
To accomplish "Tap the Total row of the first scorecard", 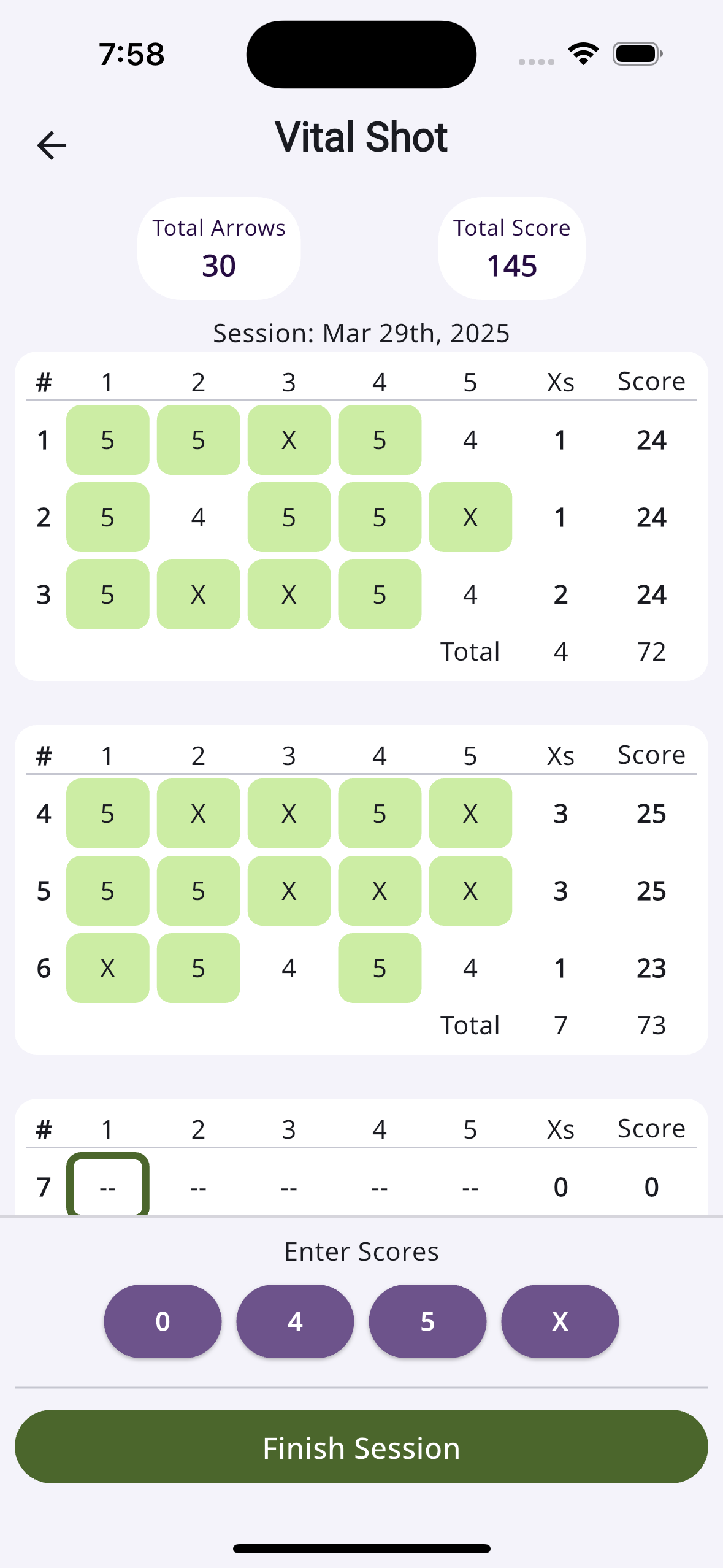I will (470, 651).
